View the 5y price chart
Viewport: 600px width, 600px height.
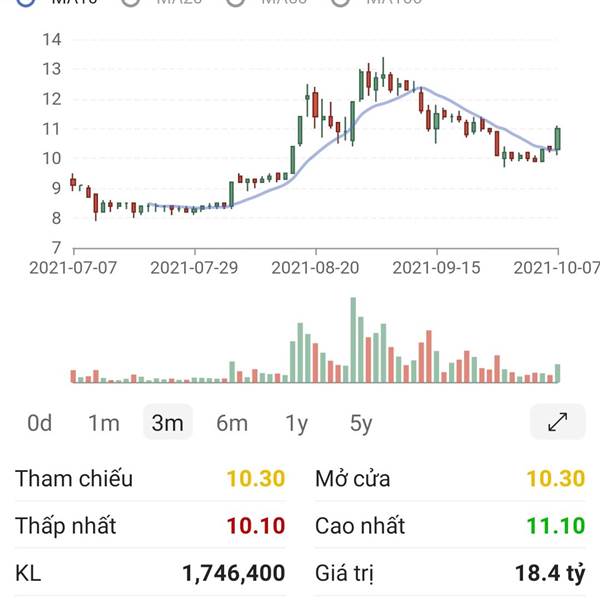[x=361, y=423]
